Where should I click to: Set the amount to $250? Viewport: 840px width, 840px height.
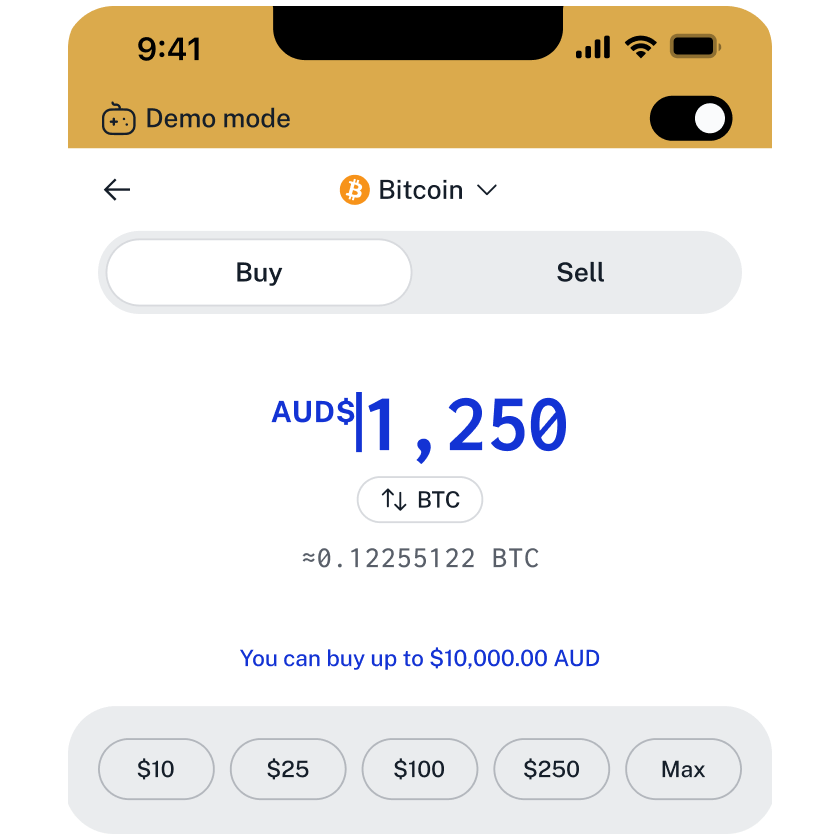(552, 769)
